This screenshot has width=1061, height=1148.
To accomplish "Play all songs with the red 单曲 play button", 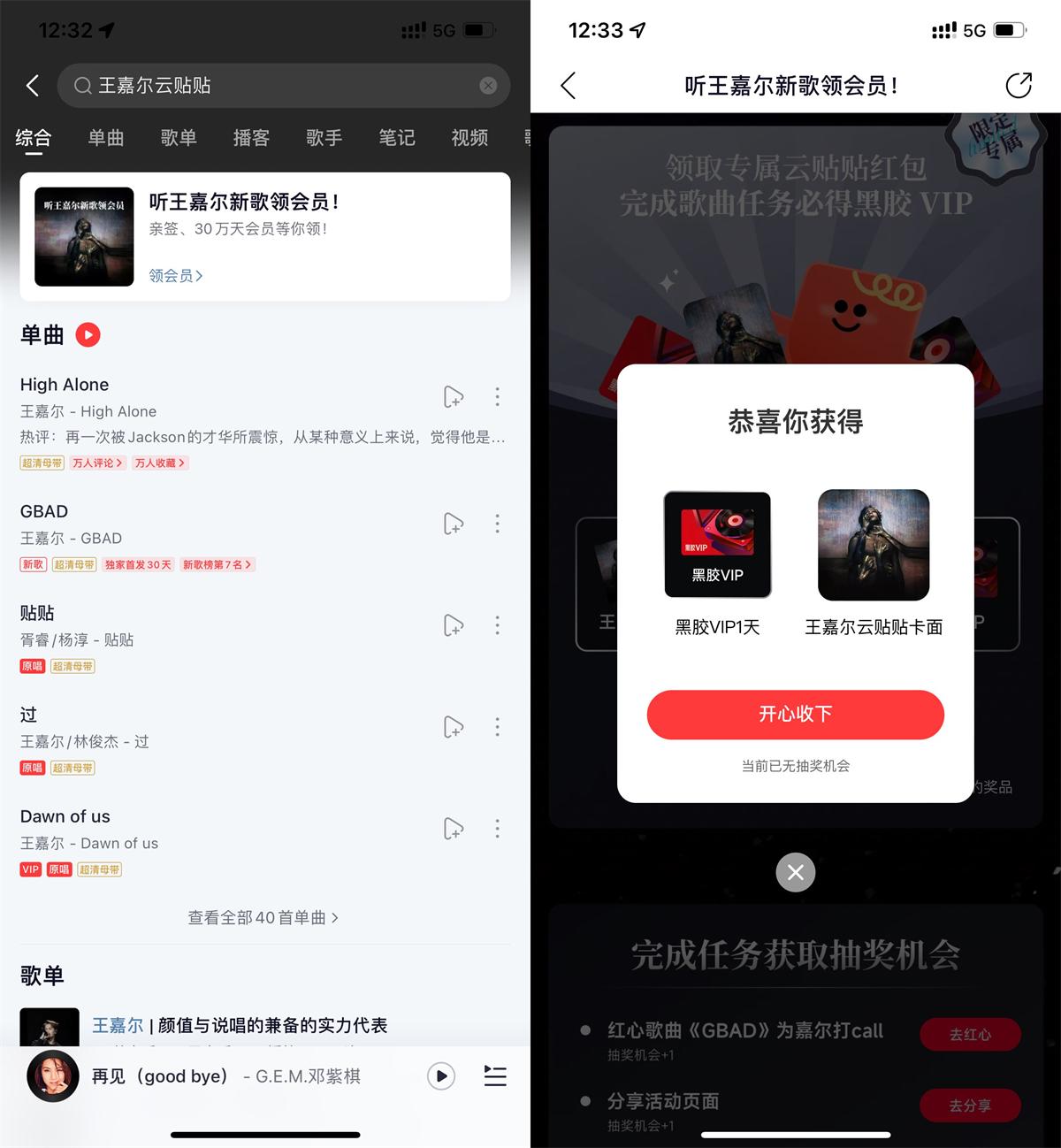I will (x=88, y=335).
